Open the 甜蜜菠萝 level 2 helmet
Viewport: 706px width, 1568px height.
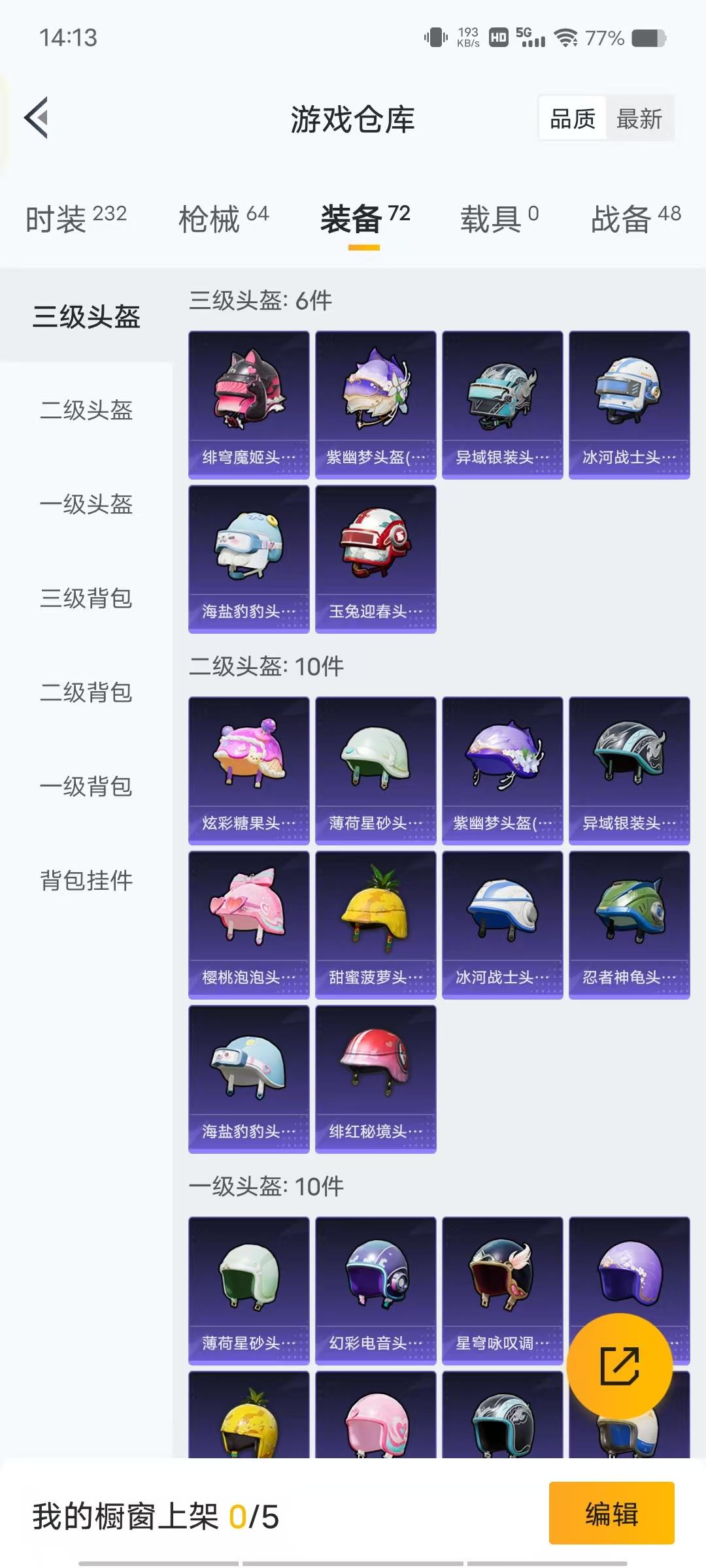(375, 924)
